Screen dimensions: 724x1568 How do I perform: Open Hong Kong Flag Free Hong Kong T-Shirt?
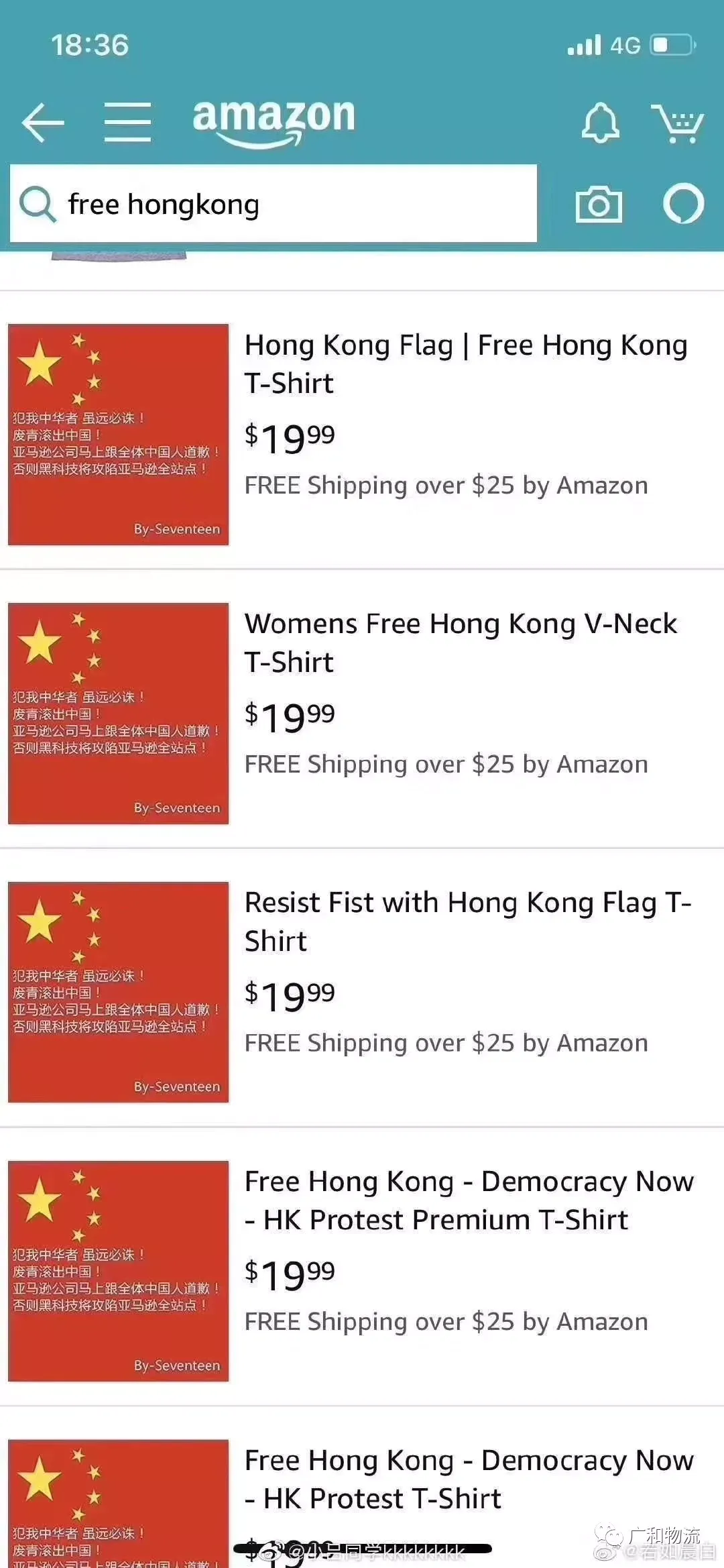click(466, 364)
